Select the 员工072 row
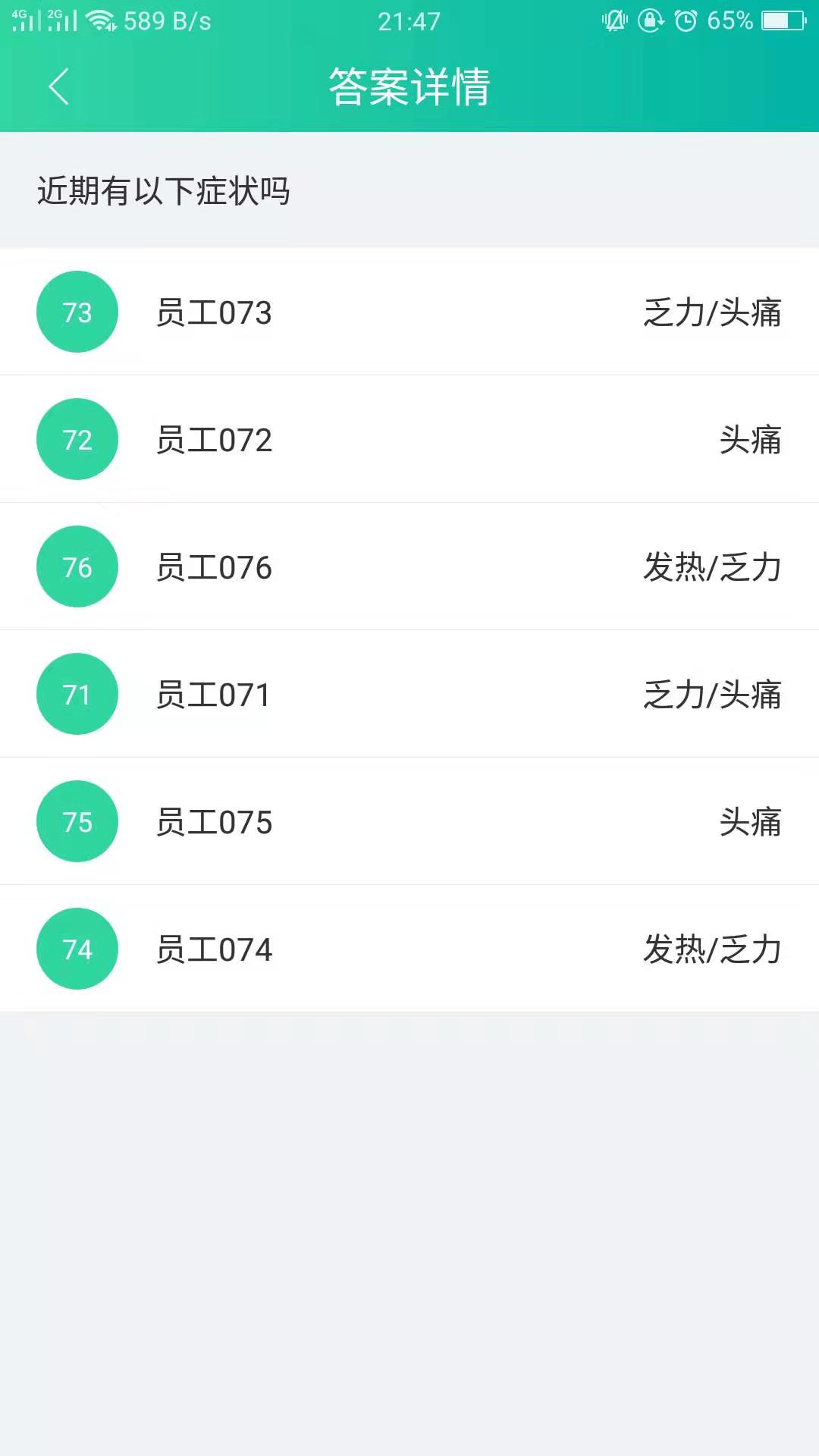Viewport: 819px width, 1456px height. [409, 439]
